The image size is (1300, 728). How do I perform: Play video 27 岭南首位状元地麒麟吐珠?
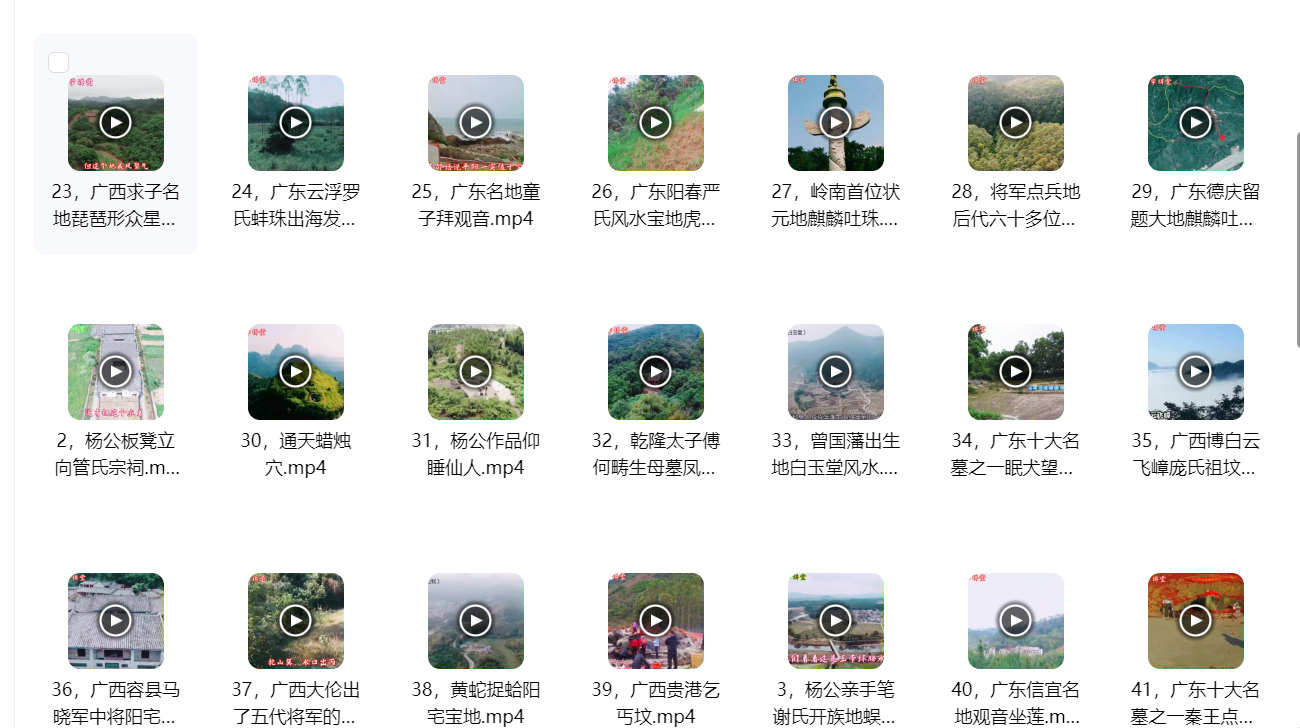click(835, 123)
